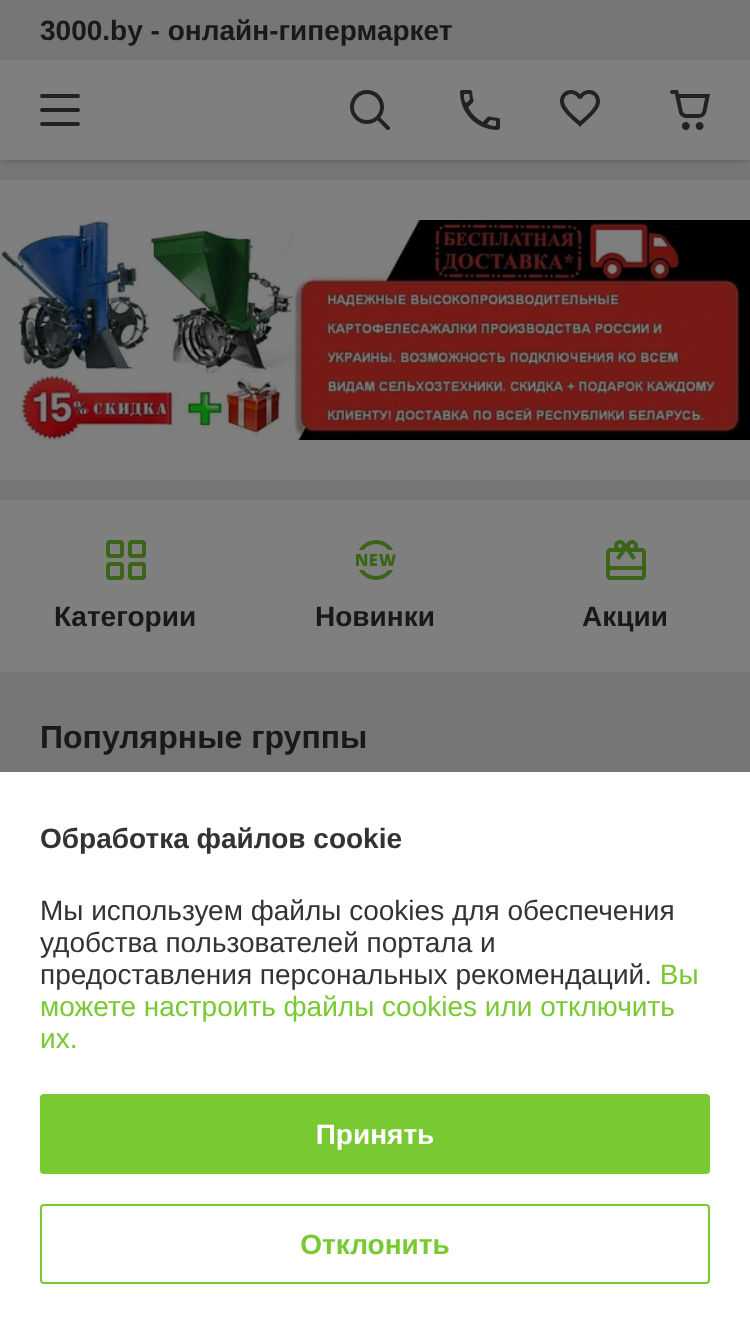
Task: Open Акции section
Action: [625, 585]
